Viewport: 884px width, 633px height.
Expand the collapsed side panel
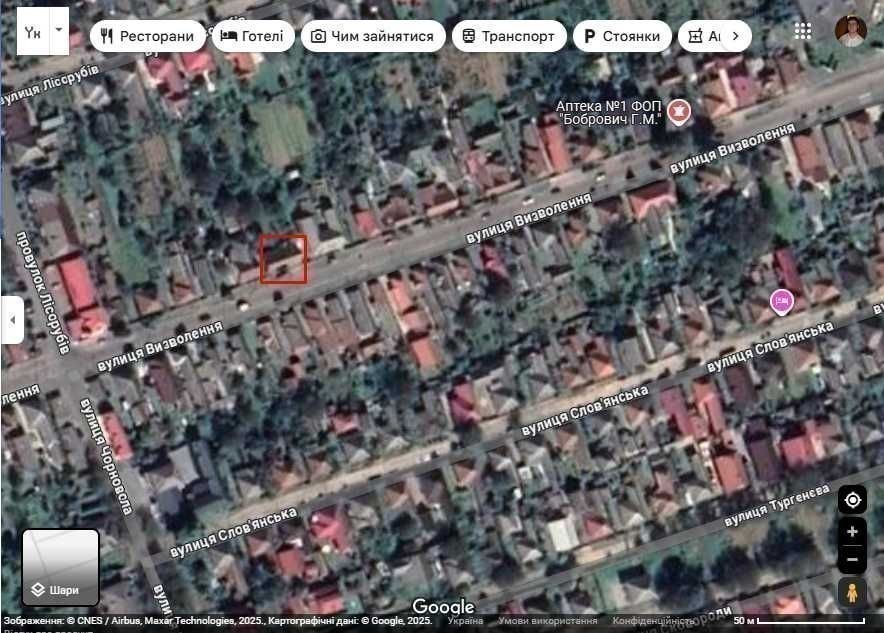tap(13, 320)
